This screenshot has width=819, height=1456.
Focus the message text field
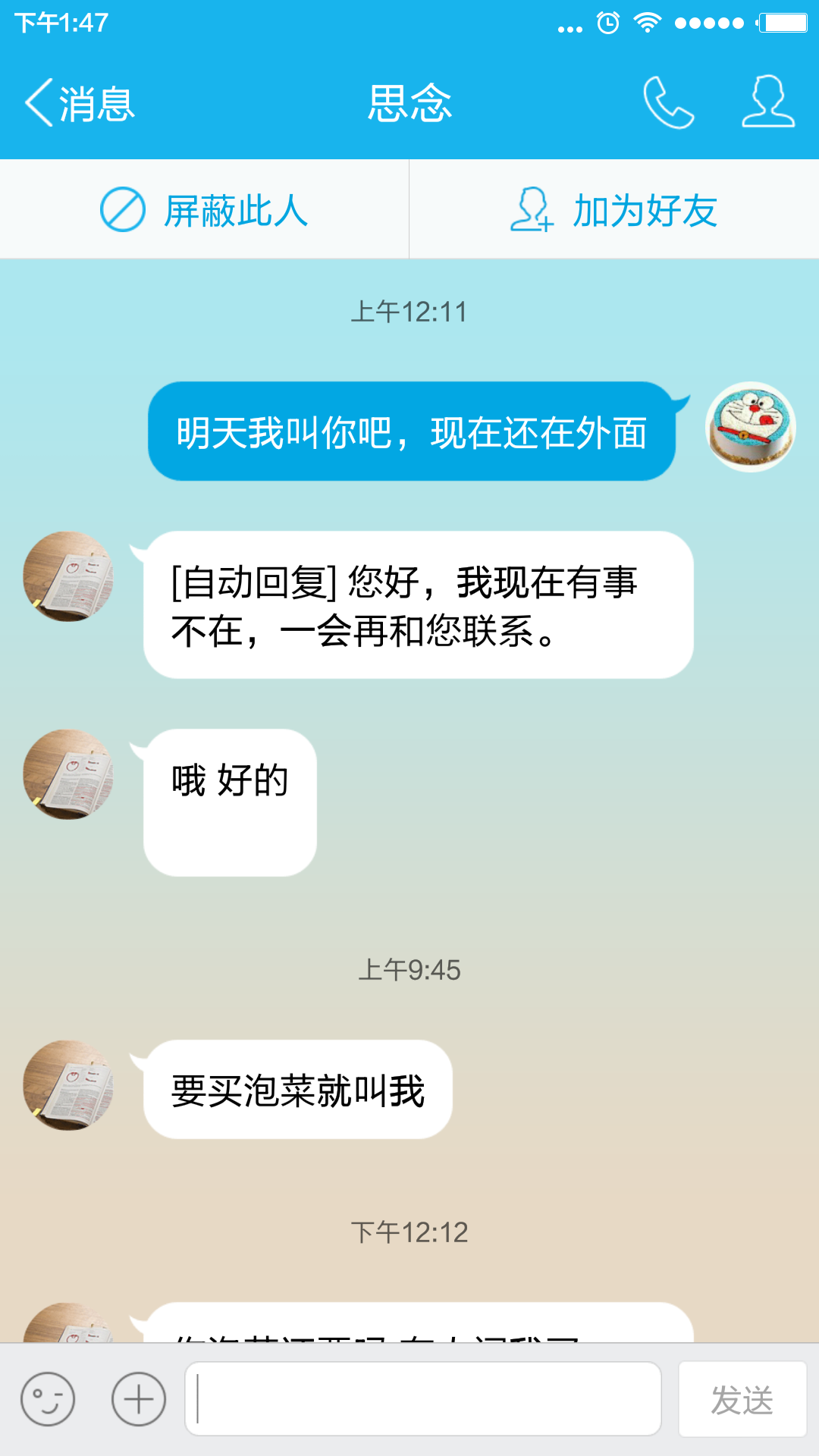tap(423, 1399)
